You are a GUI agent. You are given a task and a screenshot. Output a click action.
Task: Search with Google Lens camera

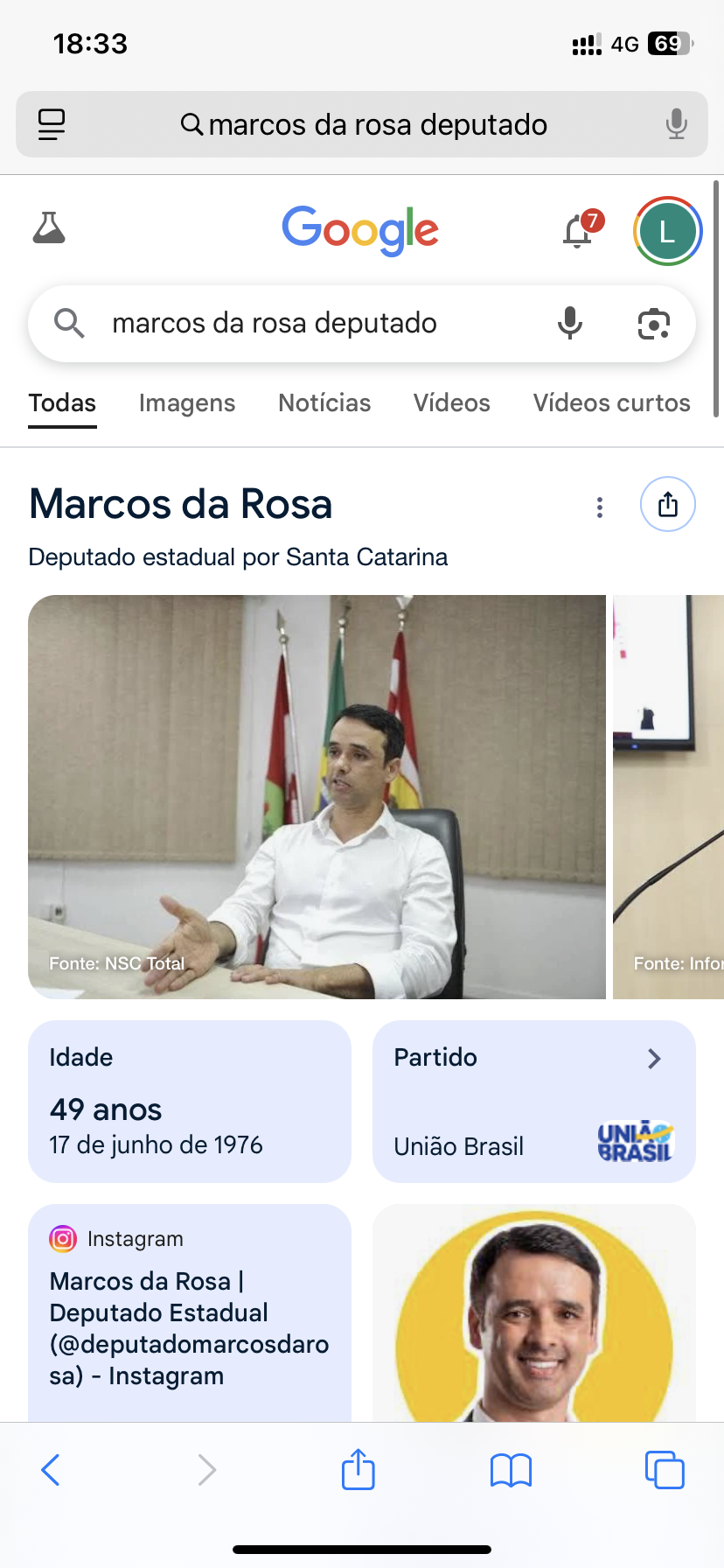point(653,324)
